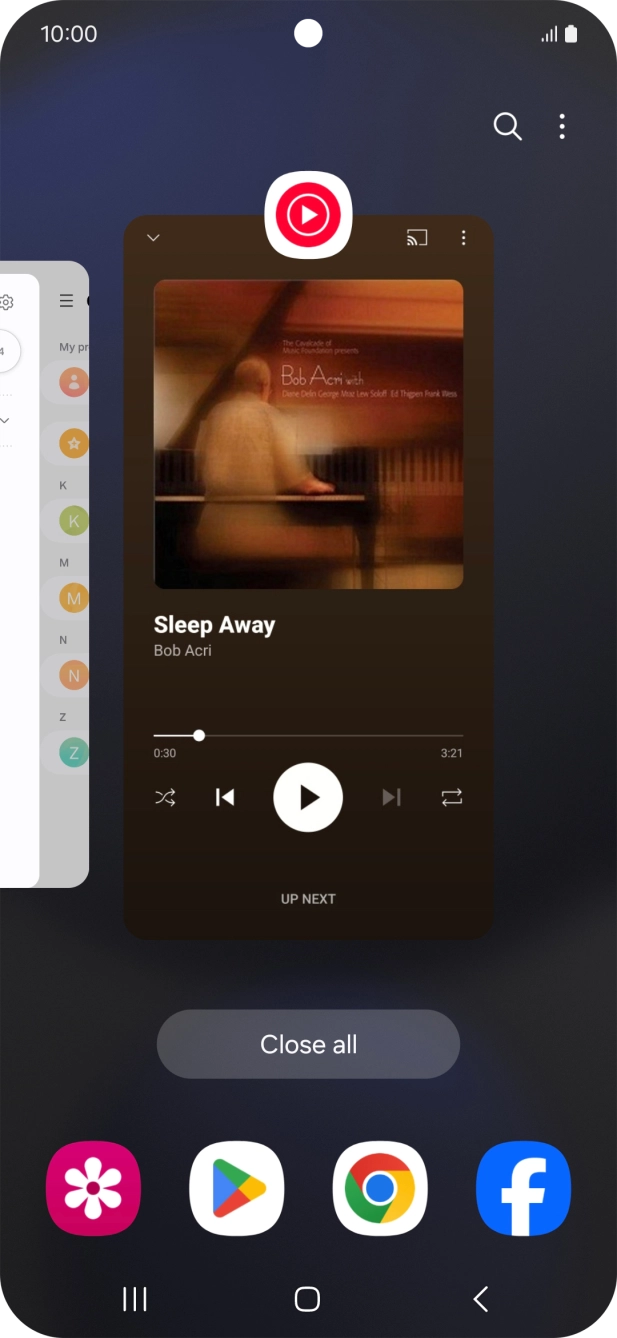Switch to the Contacts app card
The height and width of the screenshot is (1338, 617).
(x=60, y=575)
